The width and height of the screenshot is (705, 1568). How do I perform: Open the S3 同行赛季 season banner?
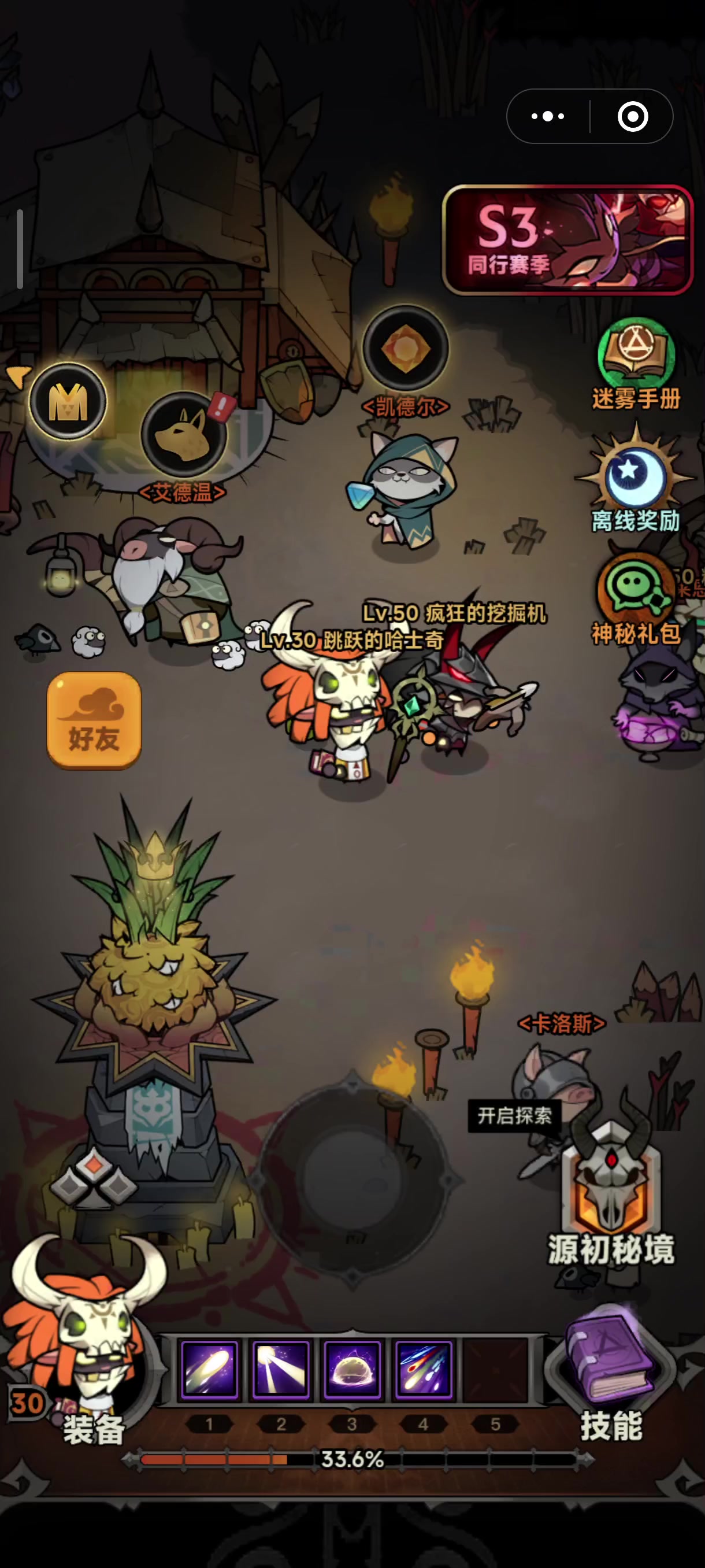pos(567,239)
